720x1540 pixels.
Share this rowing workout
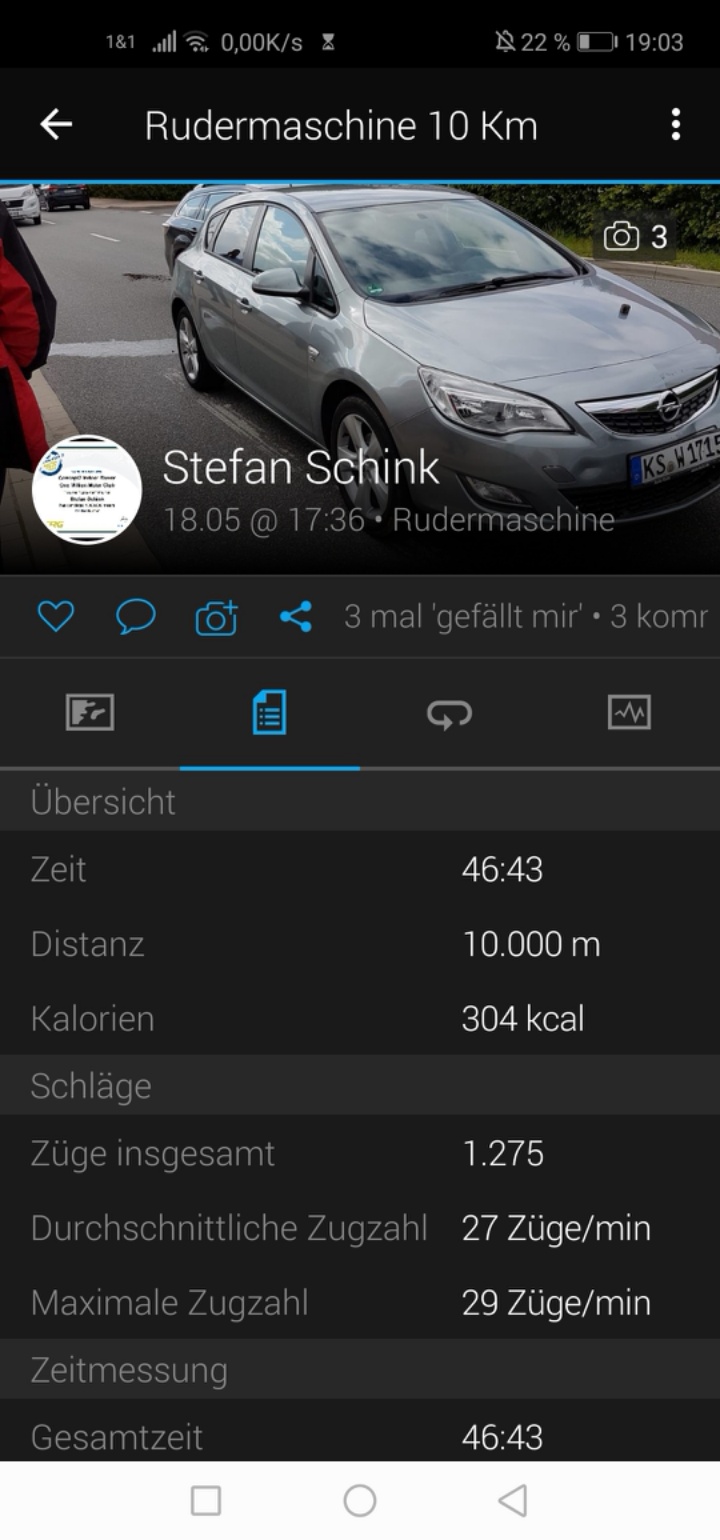(296, 617)
